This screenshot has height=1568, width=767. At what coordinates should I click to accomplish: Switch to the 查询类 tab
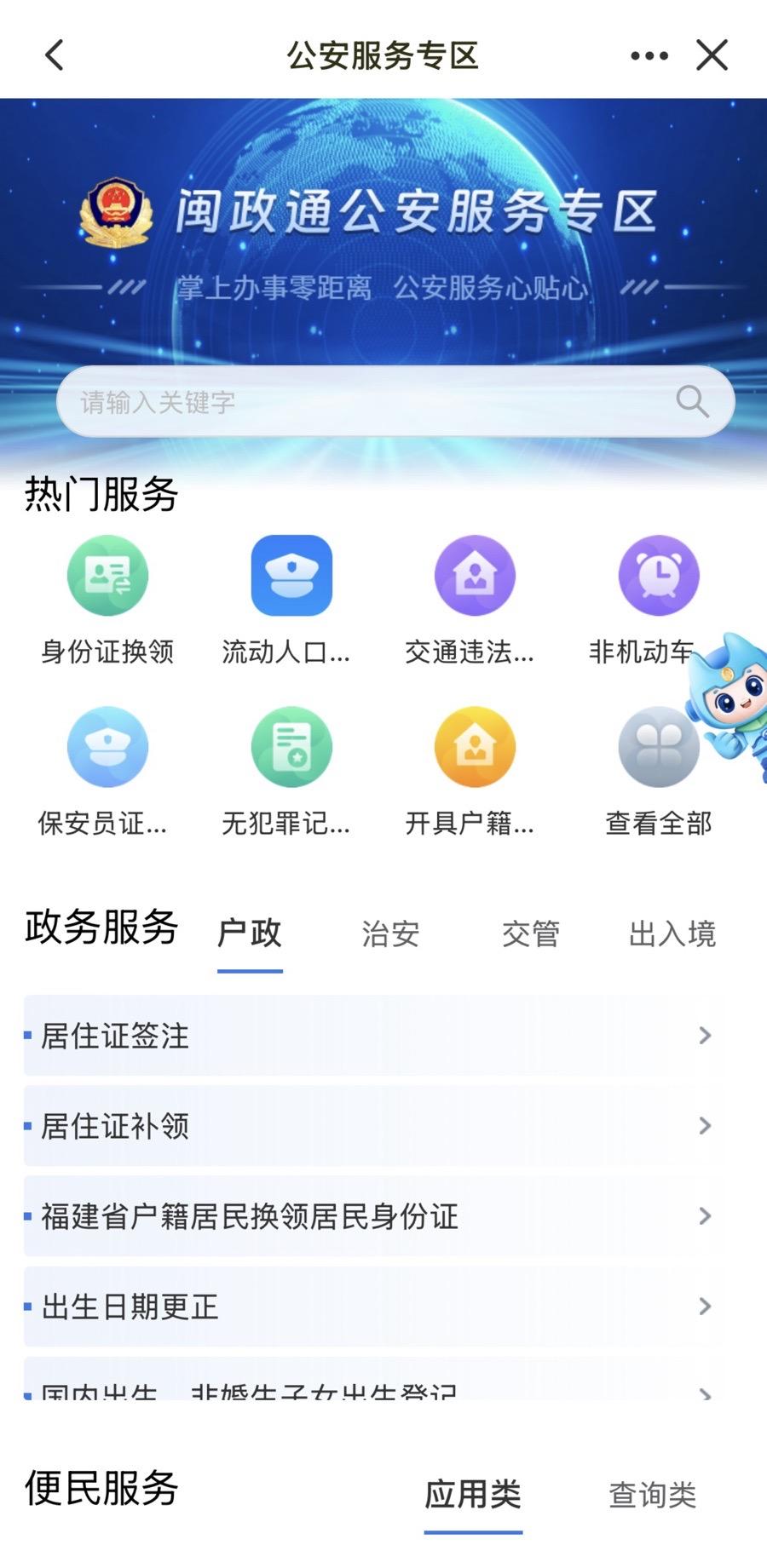[x=652, y=1494]
